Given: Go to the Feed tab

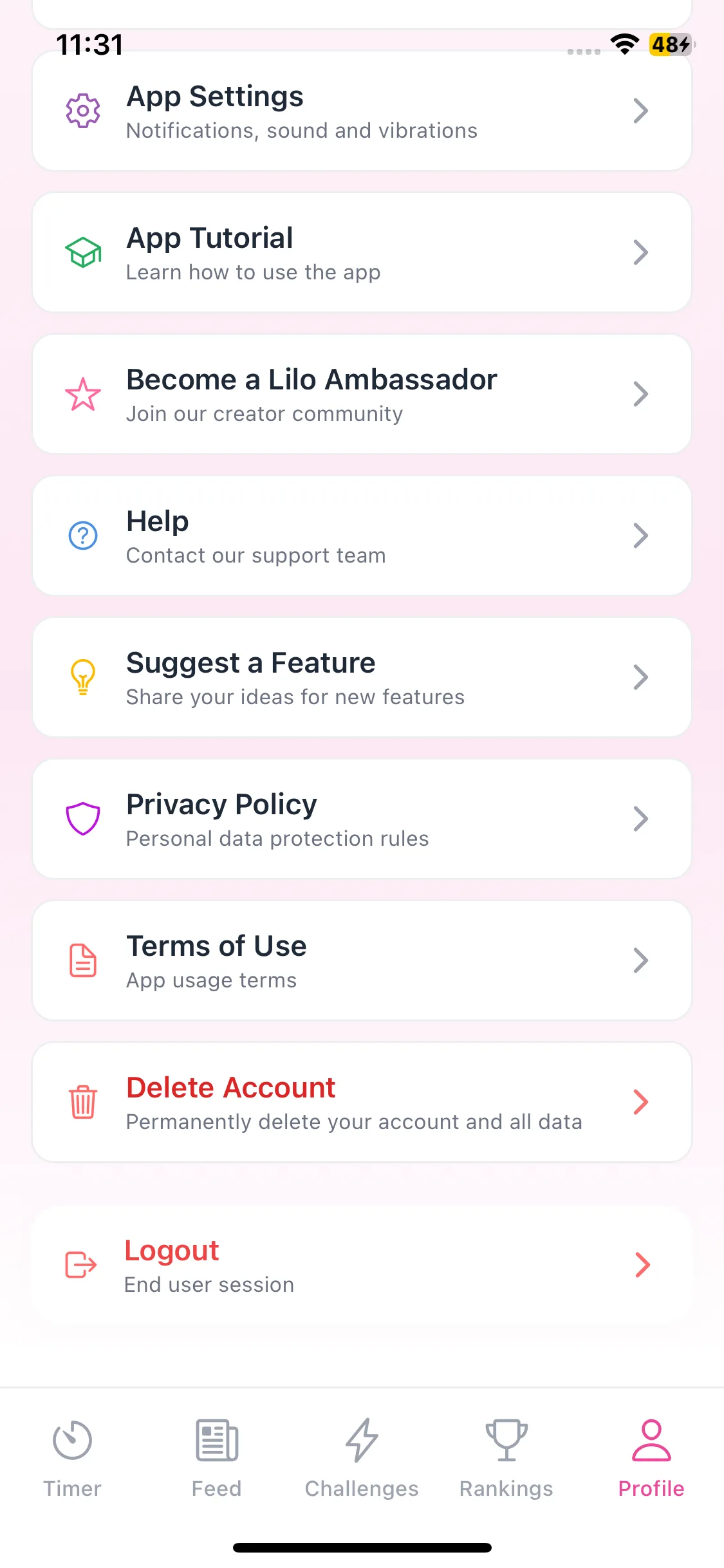Looking at the screenshot, I should pos(217,1458).
